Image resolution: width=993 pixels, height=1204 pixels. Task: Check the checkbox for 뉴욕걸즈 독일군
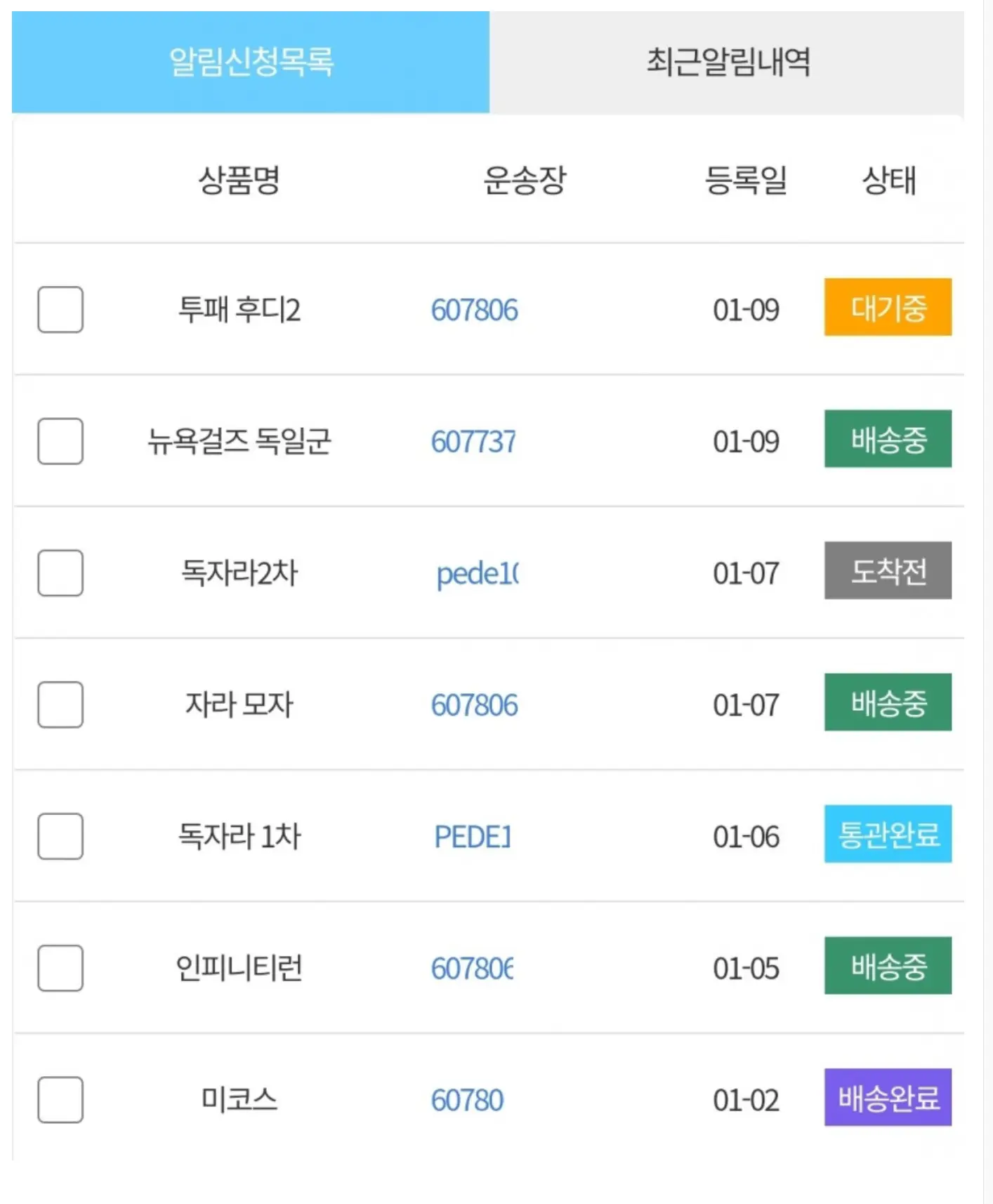pos(60,441)
